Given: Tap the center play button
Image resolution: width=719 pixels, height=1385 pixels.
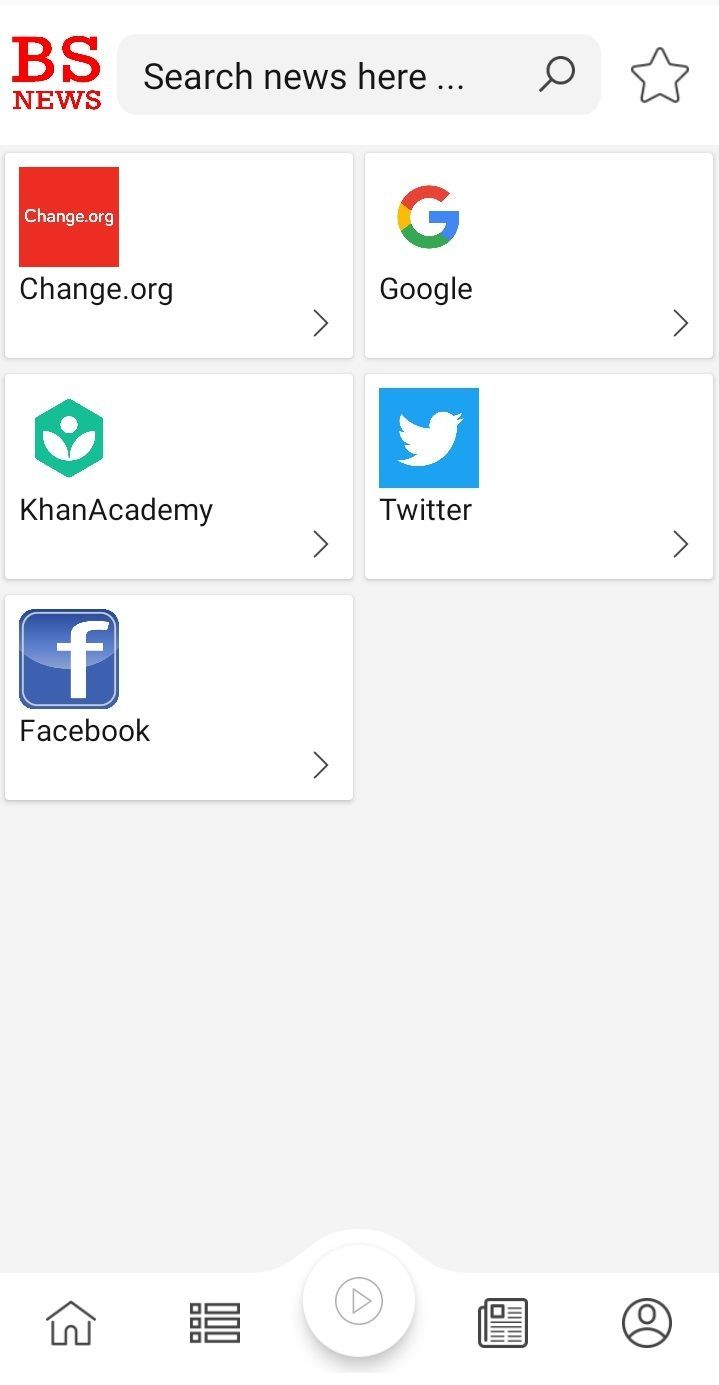Looking at the screenshot, I should tap(359, 1301).
